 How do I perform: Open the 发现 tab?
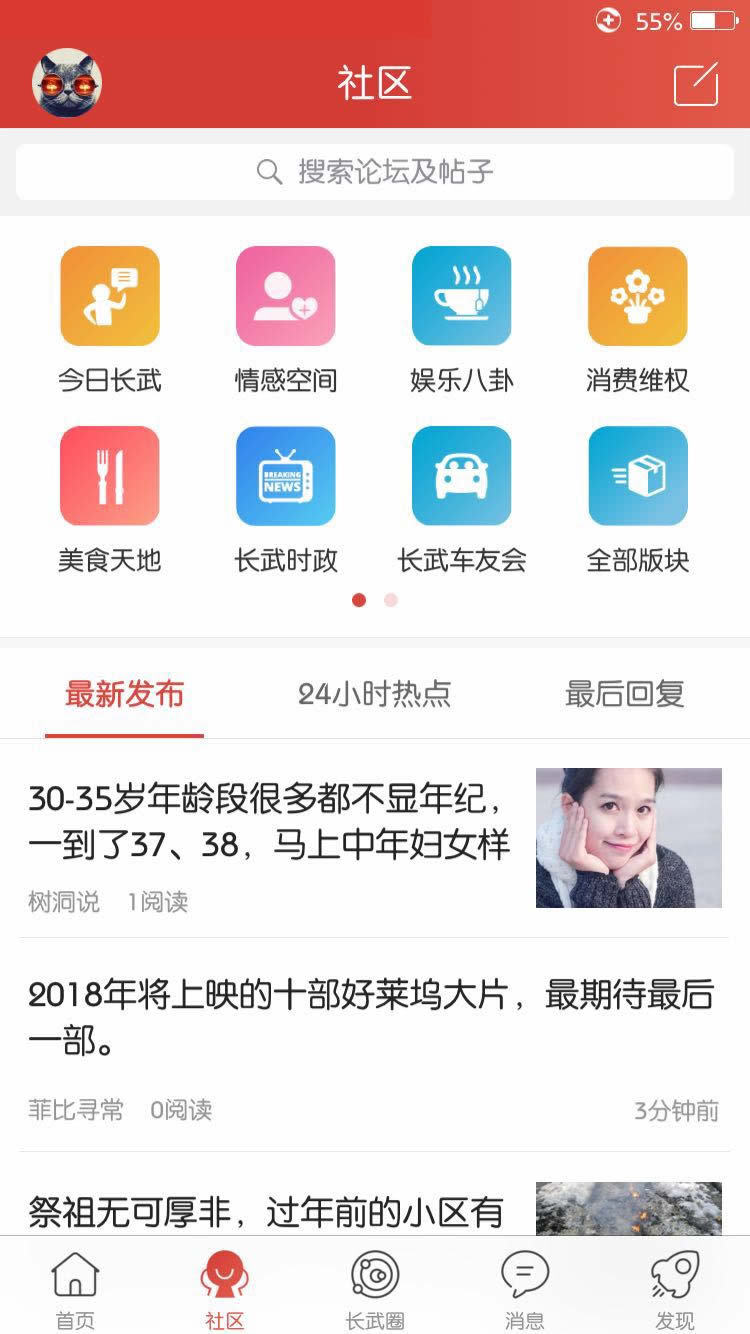(x=674, y=1290)
